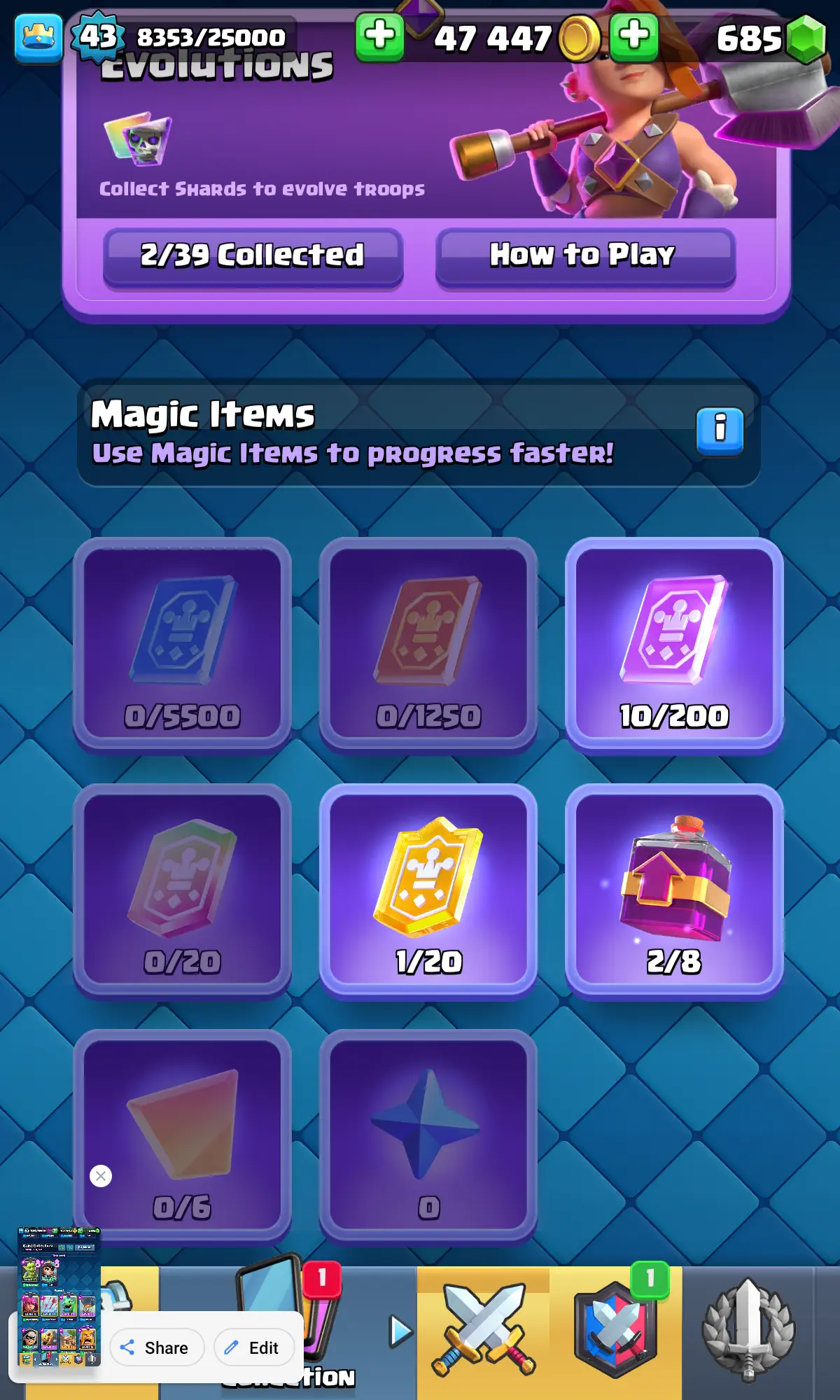Viewport: 840px width, 1400px height.
Task: Select the blue book showing 0/5500
Action: (182, 644)
